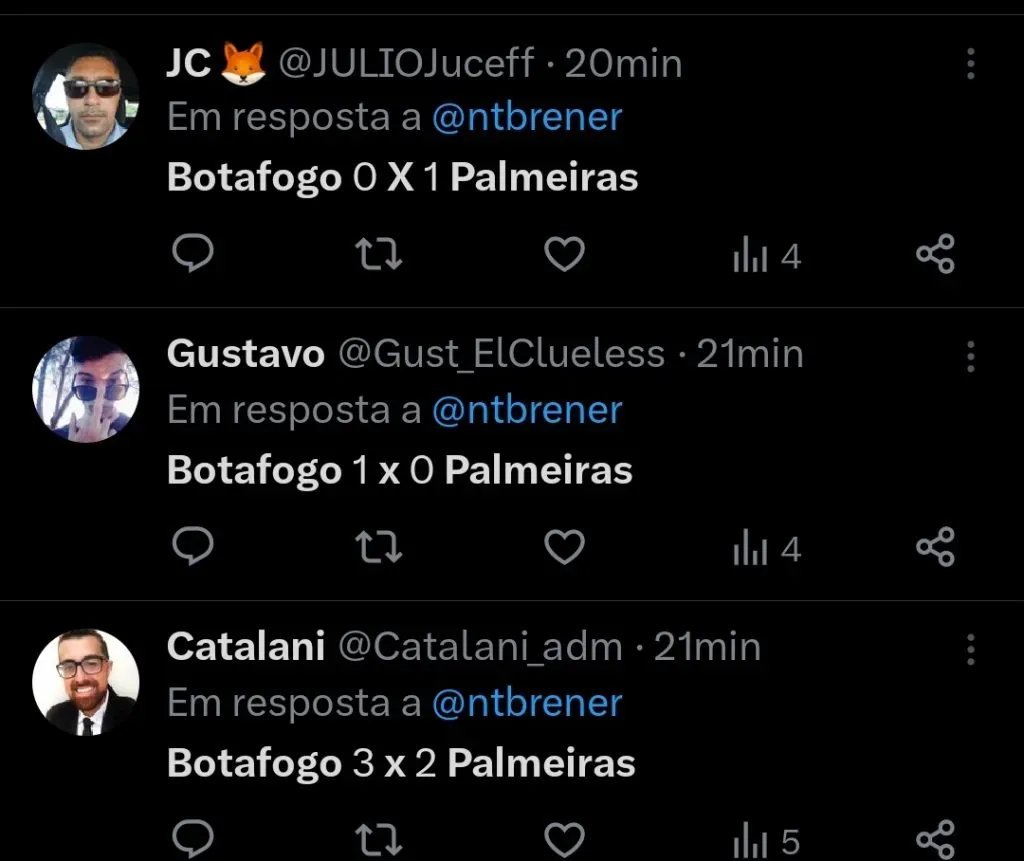Image resolution: width=1024 pixels, height=861 pixels.
Task: Retweet JC's Botafogo 0 X 1 post
Action: pos(379,255)
